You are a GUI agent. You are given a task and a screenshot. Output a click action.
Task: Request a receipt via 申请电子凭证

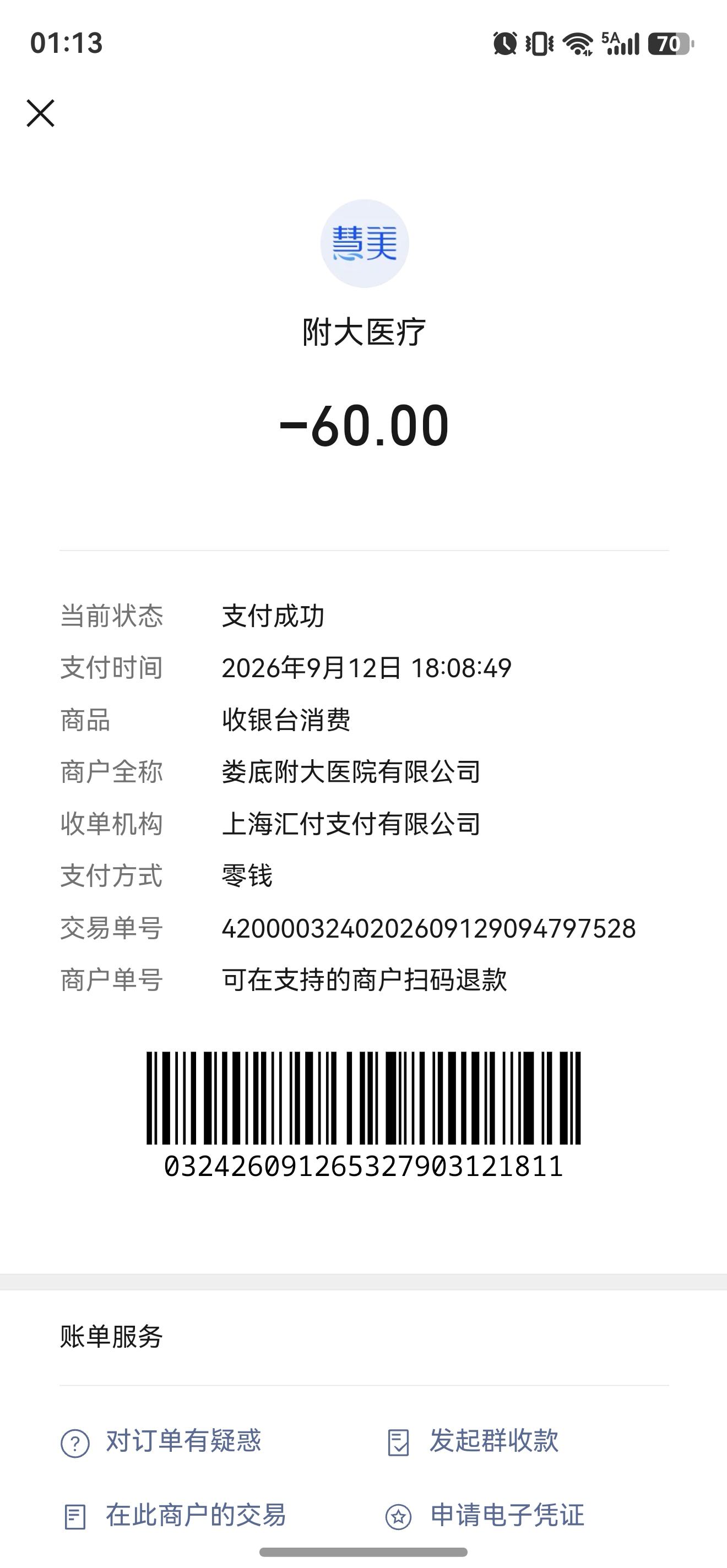pyautogui.click(x=485, y=1516)
